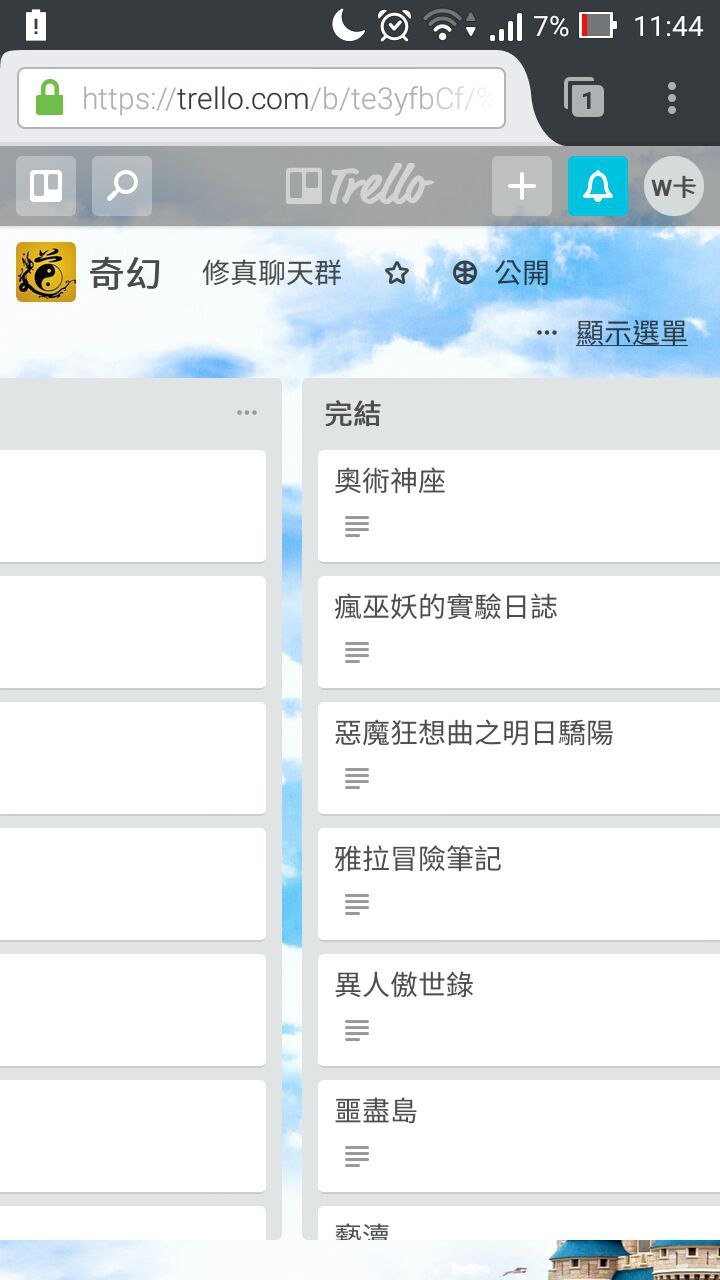The image size is (720, 1280).
Task: Tap 顯示選單 to show menu
Action: (631, 333)
